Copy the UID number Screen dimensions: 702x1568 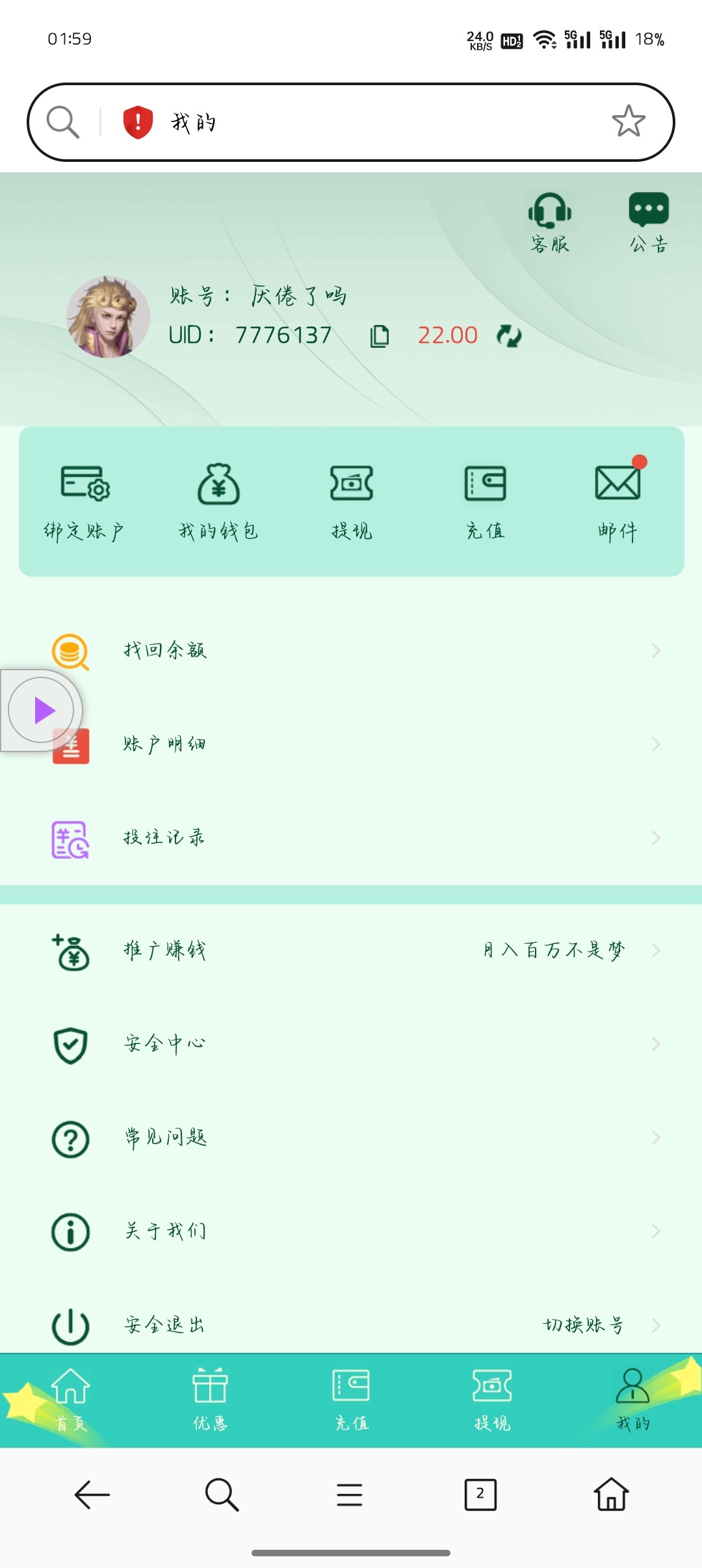coord(379,336)
